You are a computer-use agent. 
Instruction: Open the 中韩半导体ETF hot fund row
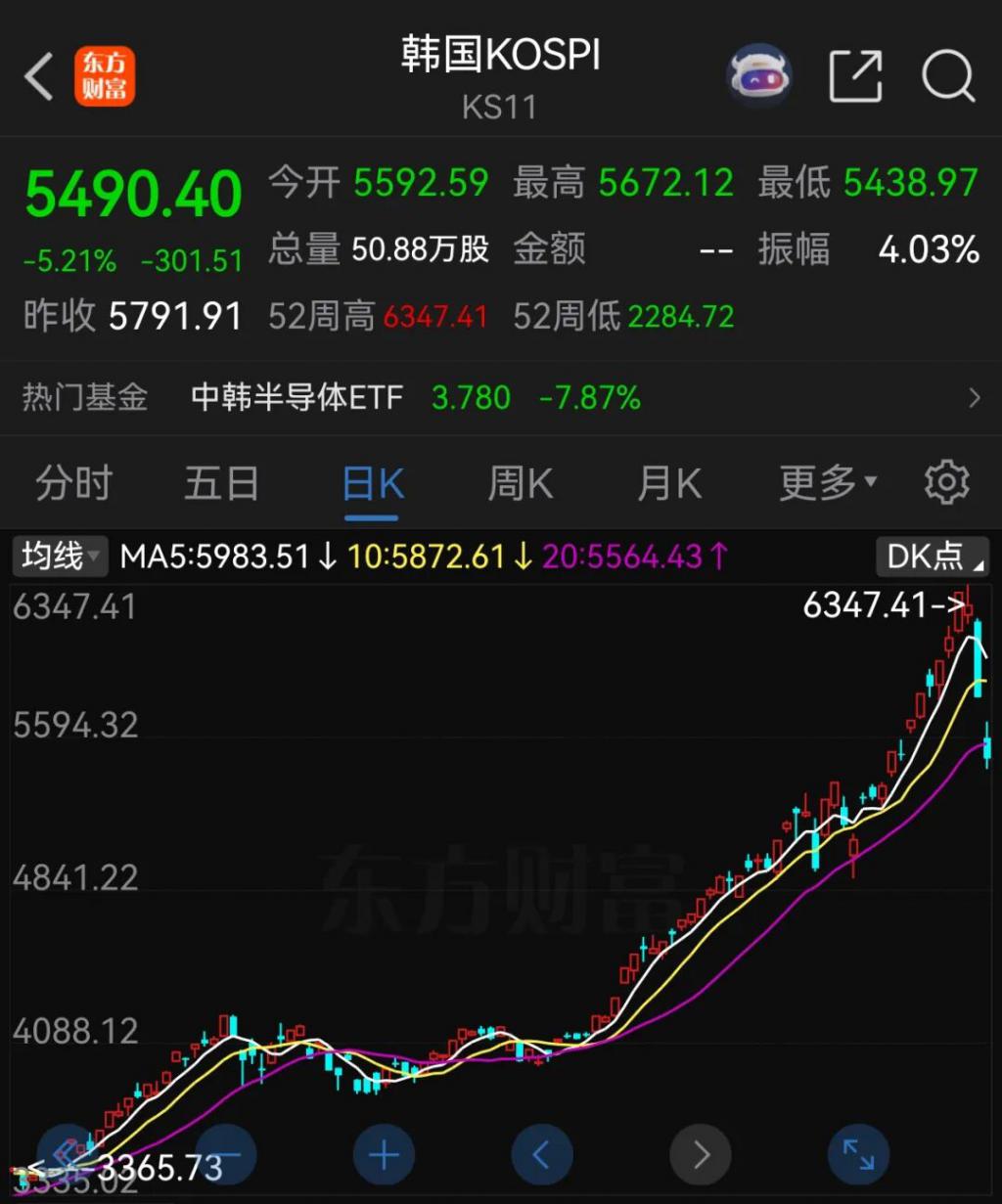click(x=501, y=398)
